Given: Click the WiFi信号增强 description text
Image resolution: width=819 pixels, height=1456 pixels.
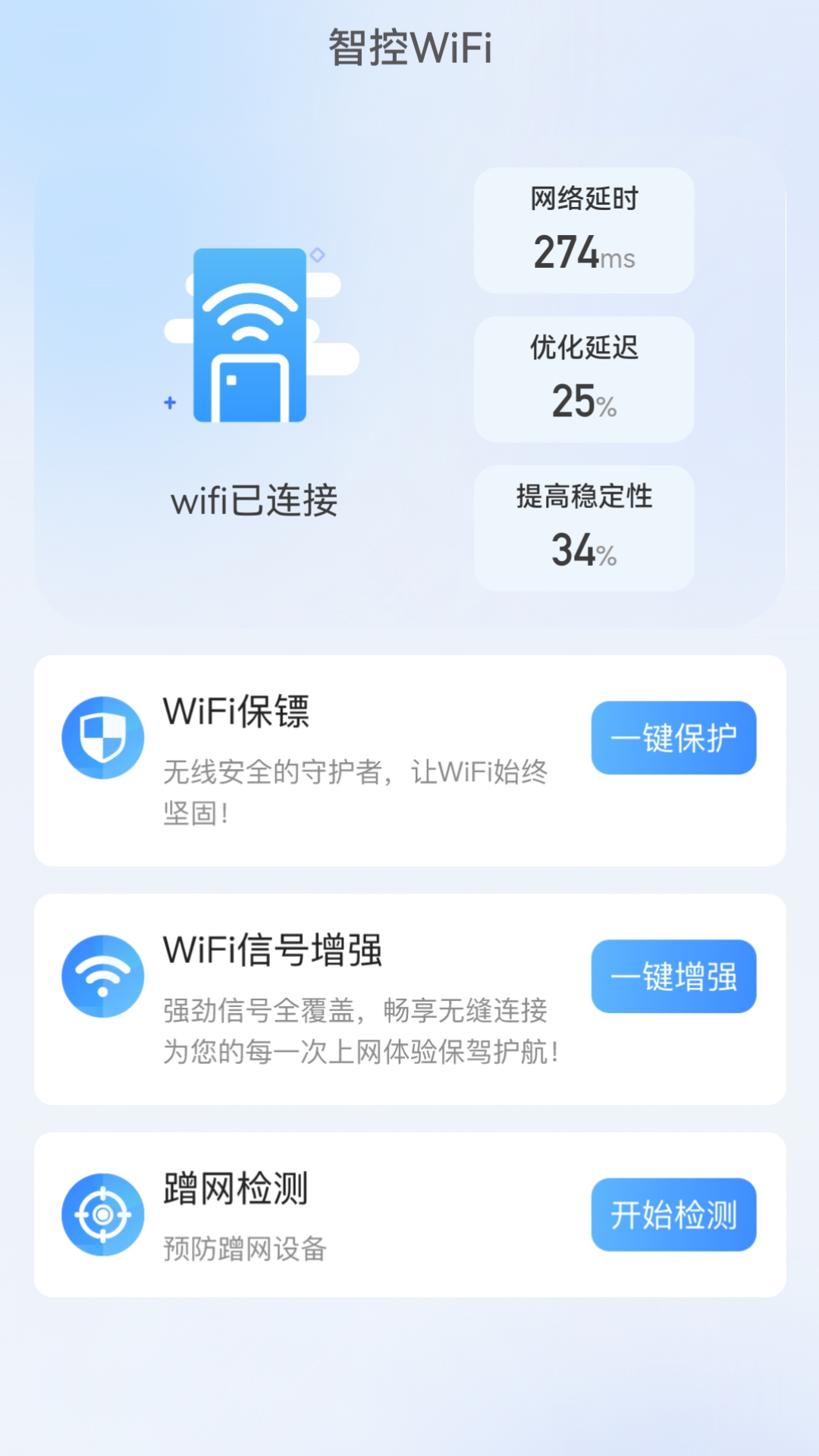Looking at the screenshot, I should (x=356, y=1031).
